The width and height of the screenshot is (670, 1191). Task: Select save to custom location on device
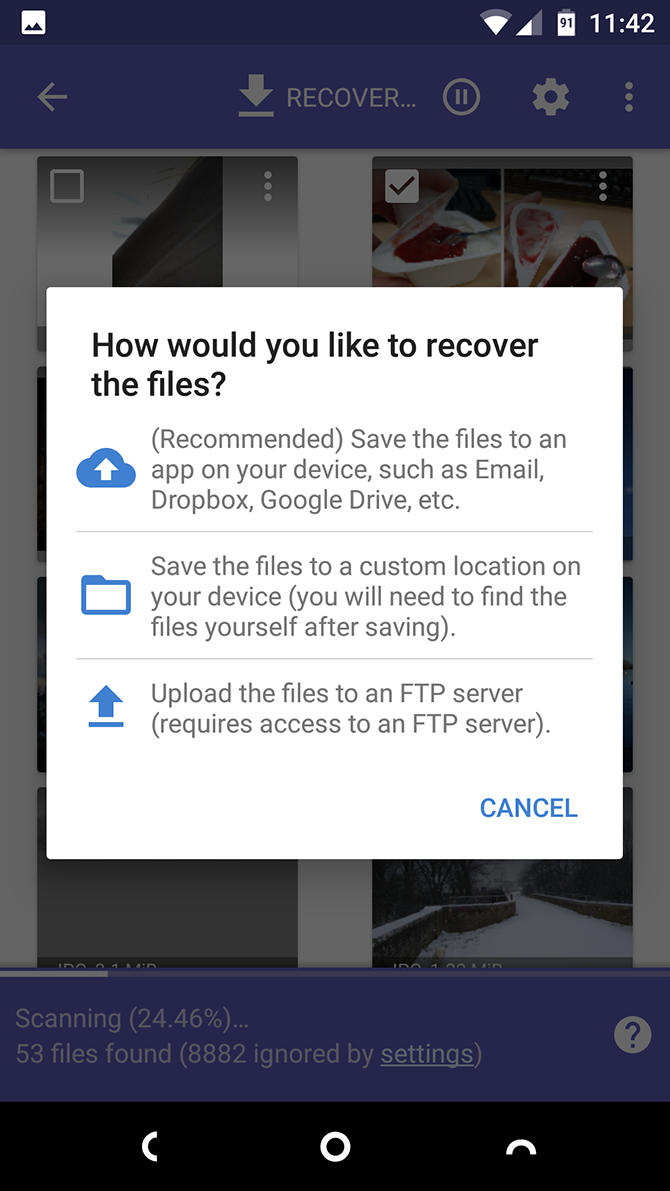[335, 596]
